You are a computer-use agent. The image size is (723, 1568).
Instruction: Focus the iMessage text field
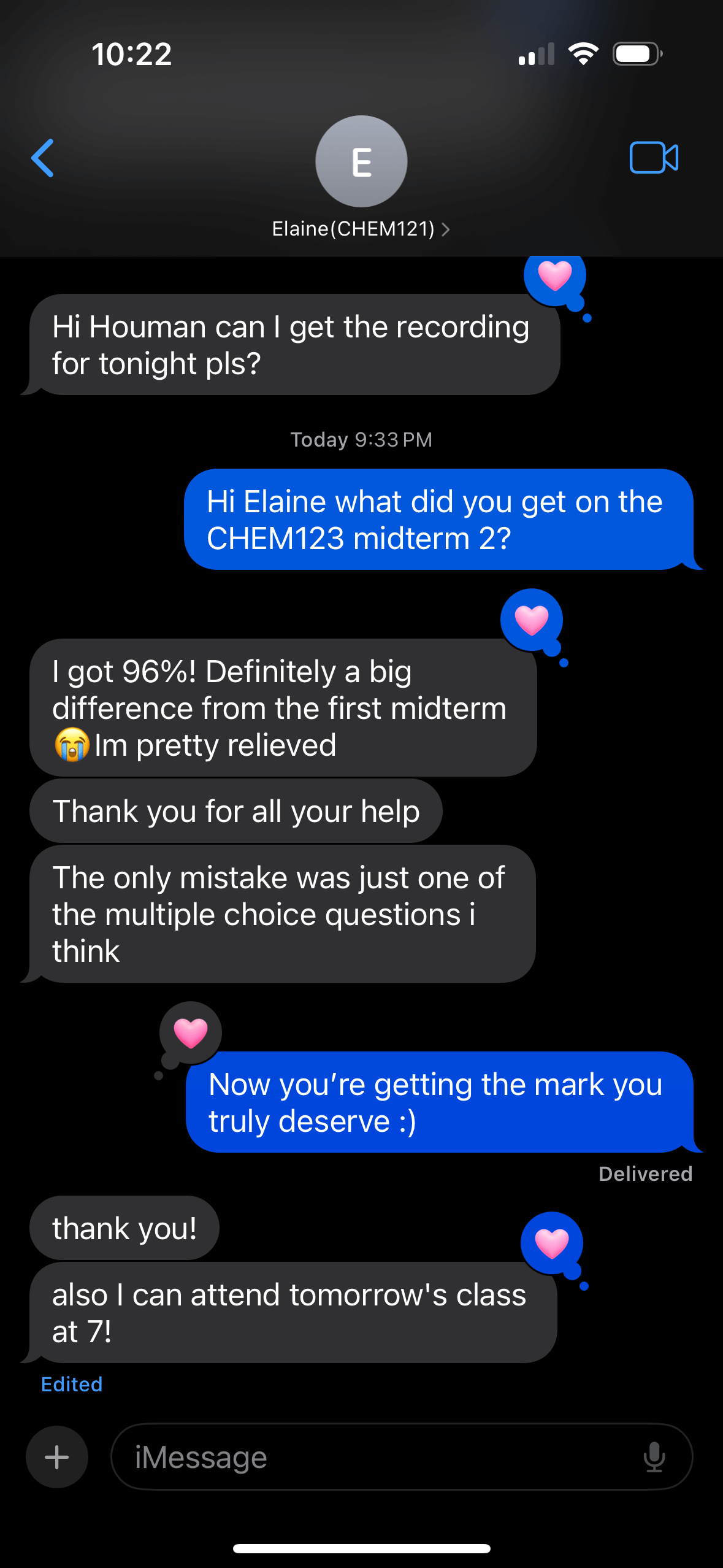point(380,1457)
